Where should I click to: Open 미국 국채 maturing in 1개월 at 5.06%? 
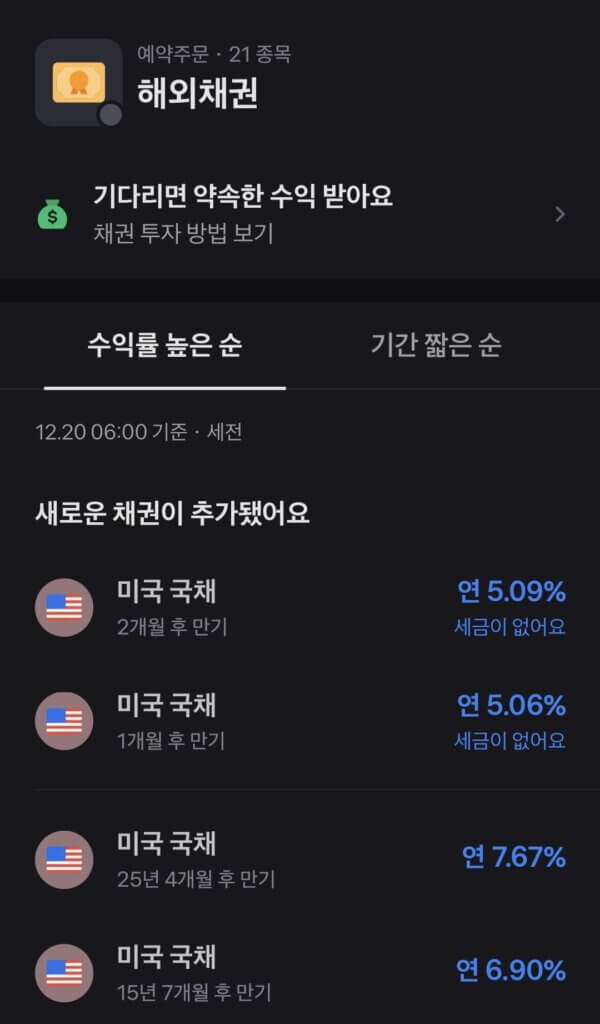(300, 721)
